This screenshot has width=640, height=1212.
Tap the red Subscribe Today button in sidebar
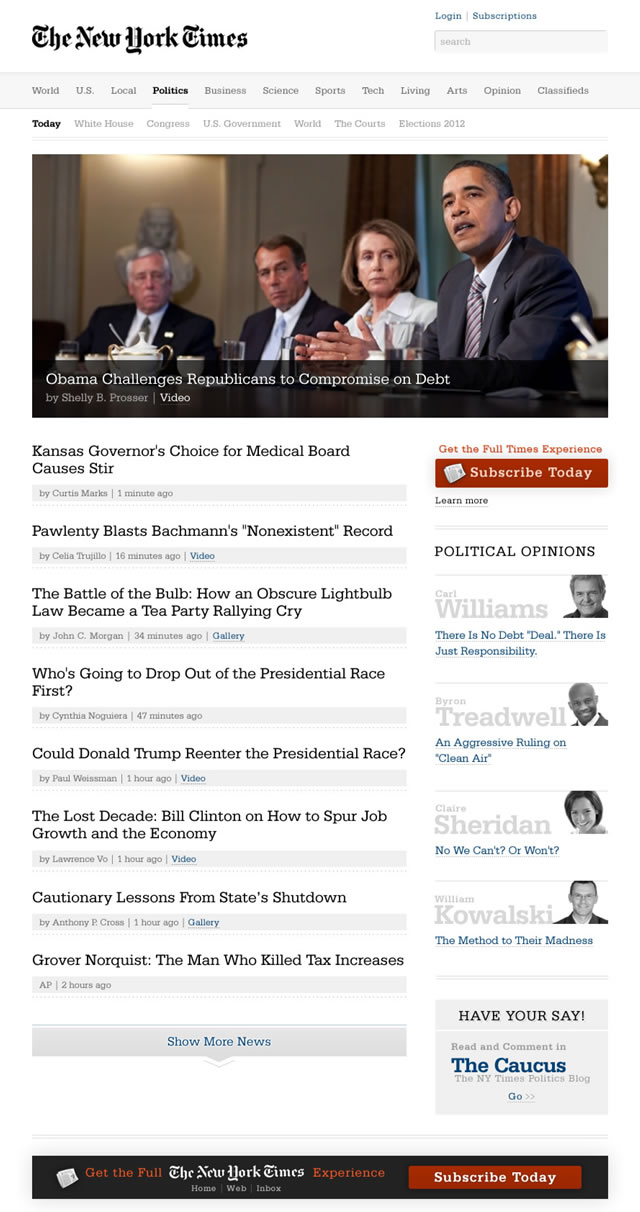coord(521,473)
